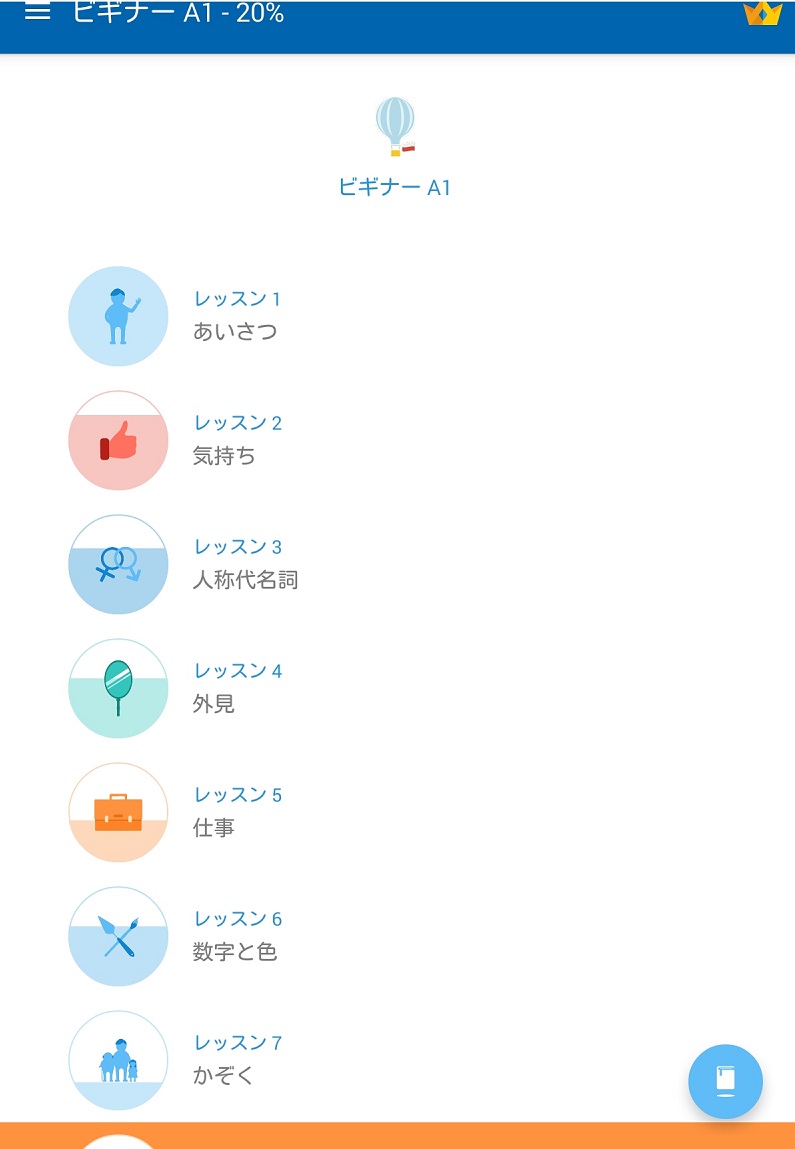The height and width of the screenshot is (1149, 795).
Task: Open レッスン 1 あいさつ
Action: 118,316
